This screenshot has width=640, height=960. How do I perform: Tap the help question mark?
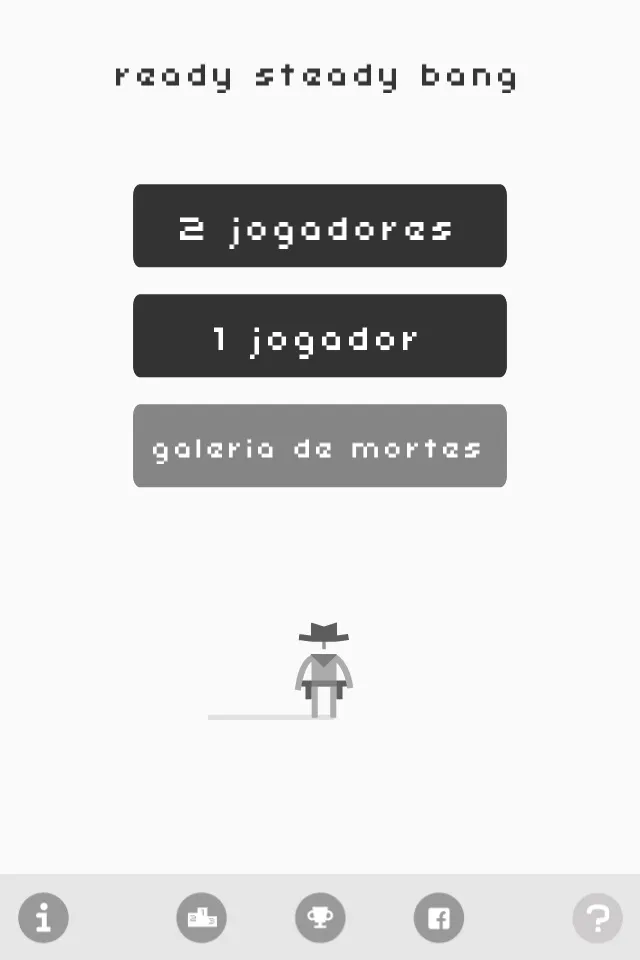(597, 917)
